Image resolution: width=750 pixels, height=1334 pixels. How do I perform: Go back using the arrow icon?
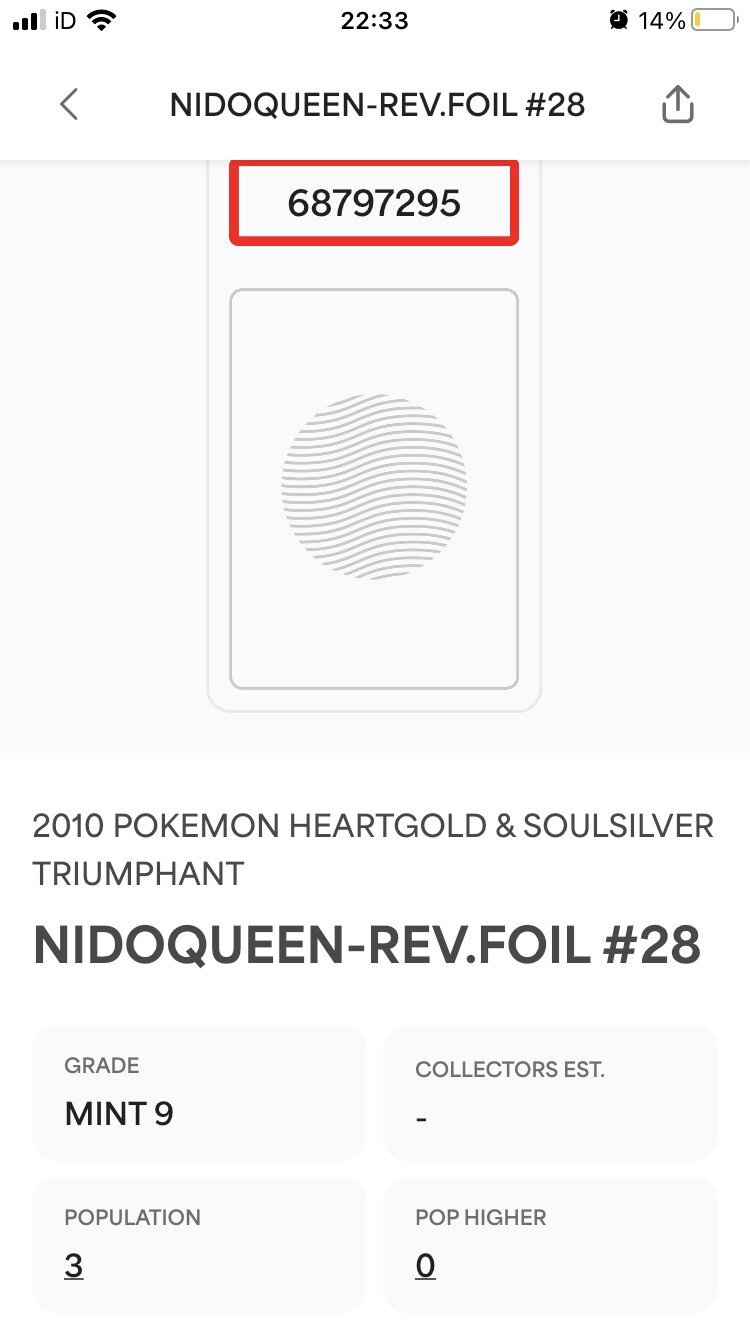tap(69, 104)
